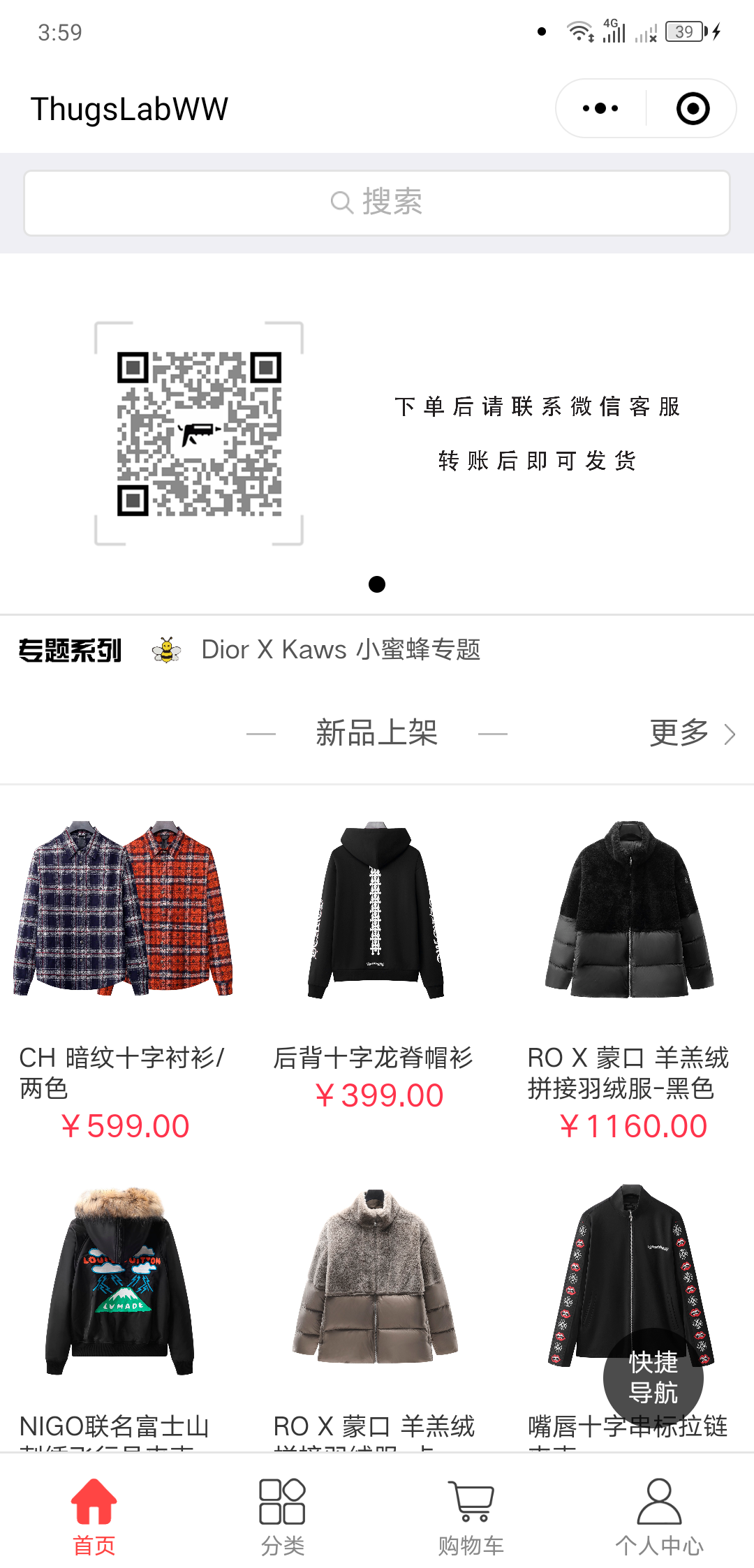Select the banner page indicator dot
The width and height of the screenshot is (754, 1568).
point(377,584)
